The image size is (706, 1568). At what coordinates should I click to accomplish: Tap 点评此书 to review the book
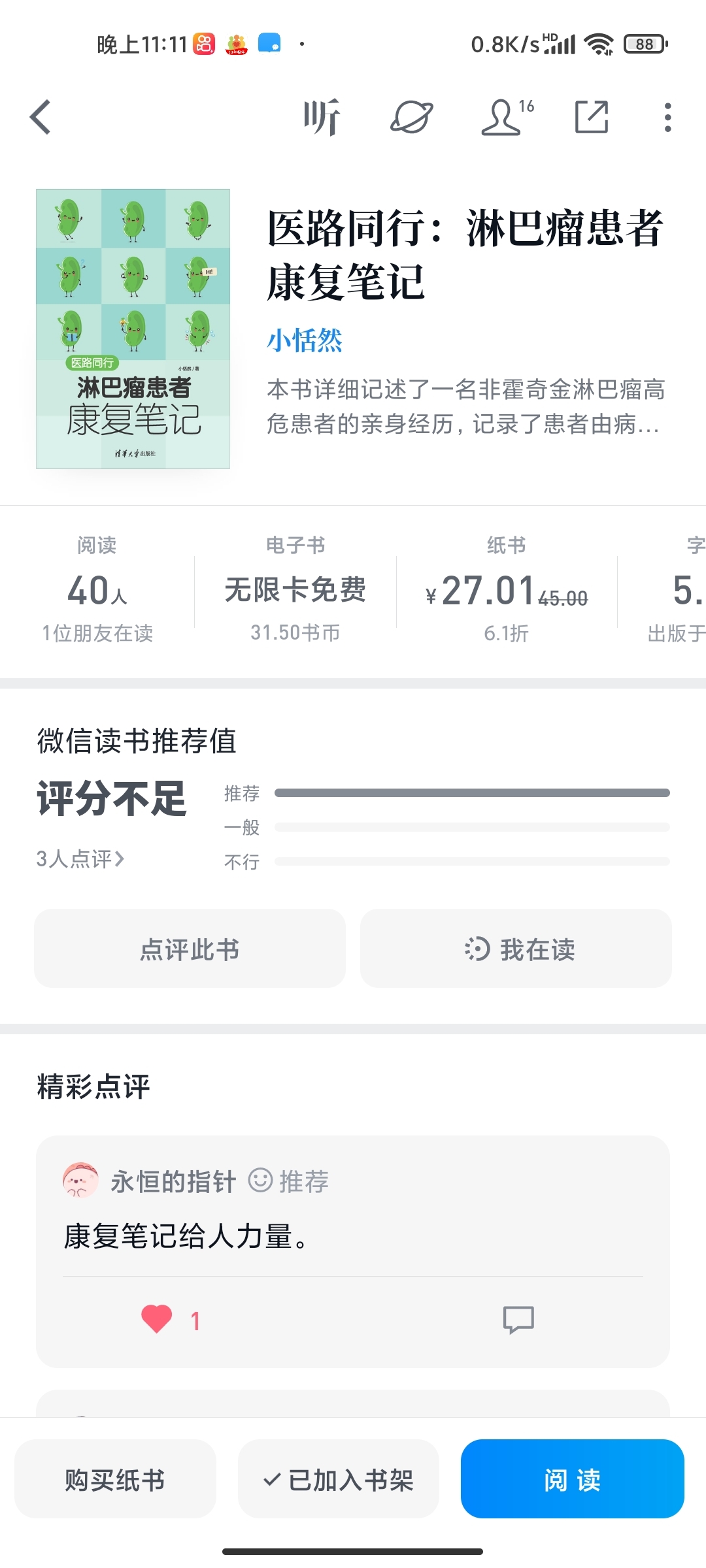click(190, 949)
